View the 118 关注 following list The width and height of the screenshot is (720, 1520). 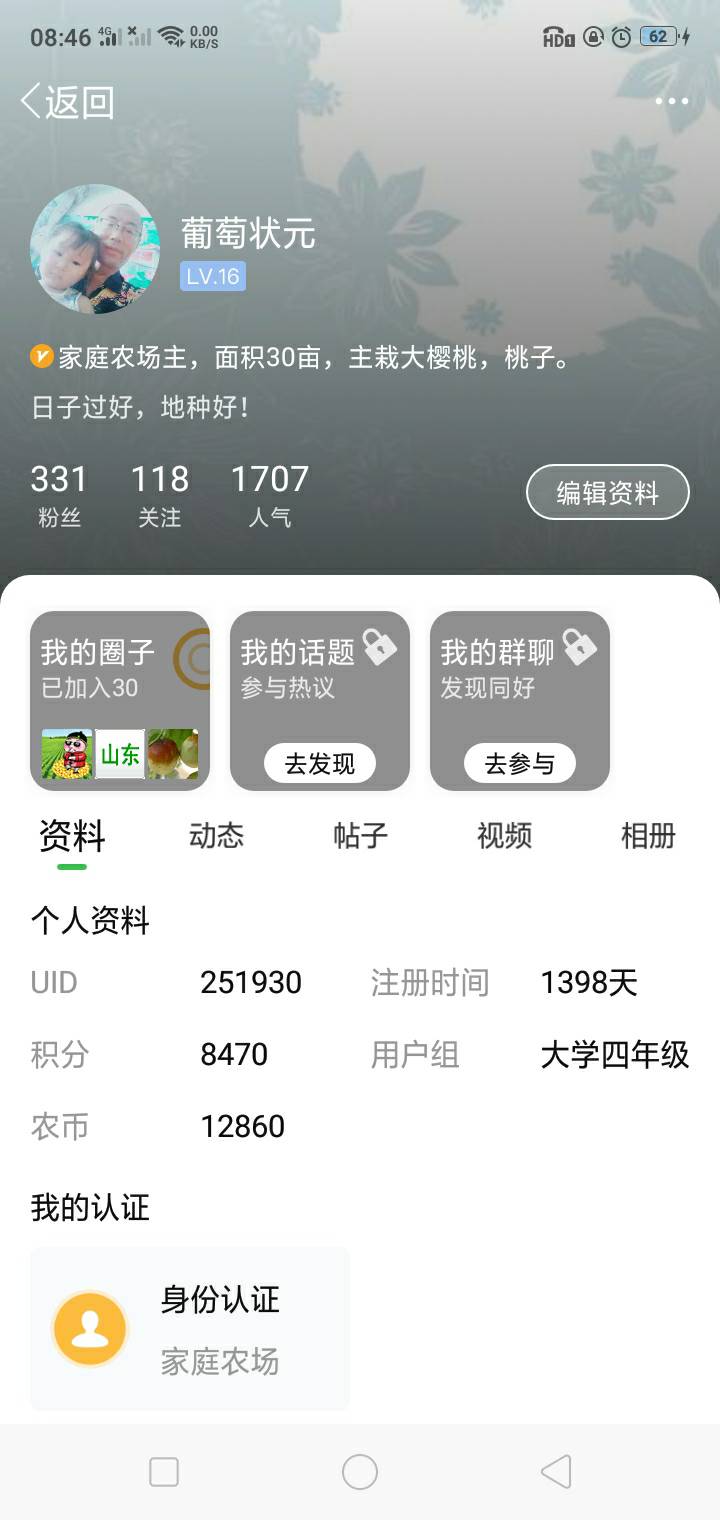(x=160, y=495)
